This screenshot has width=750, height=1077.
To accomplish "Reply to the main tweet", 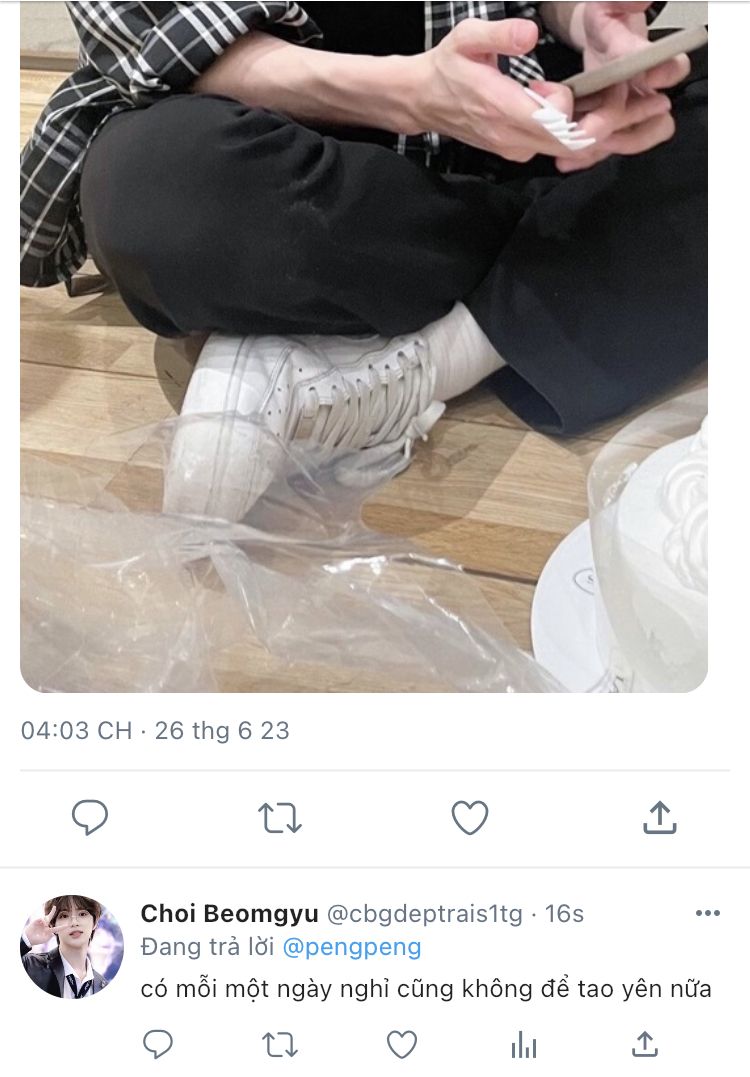I will coord(90,818).
